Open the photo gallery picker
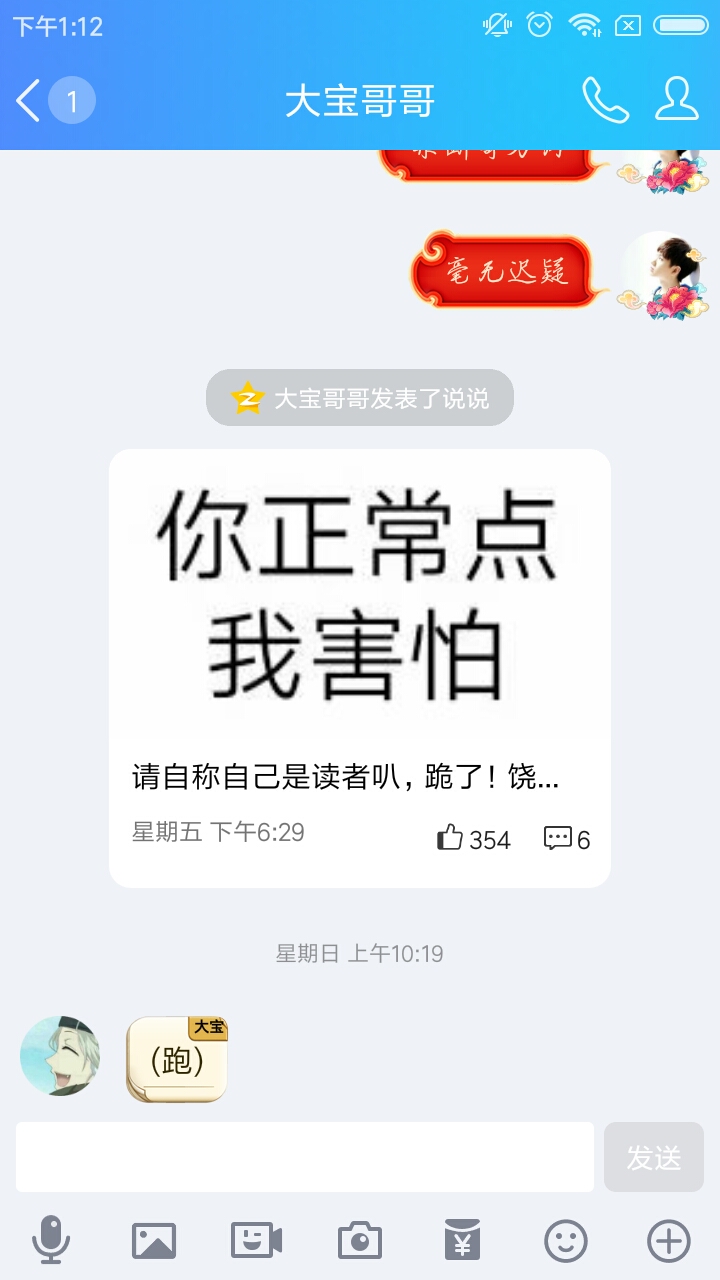This screenshot has width=720, height=1280. click(154, 1241)
